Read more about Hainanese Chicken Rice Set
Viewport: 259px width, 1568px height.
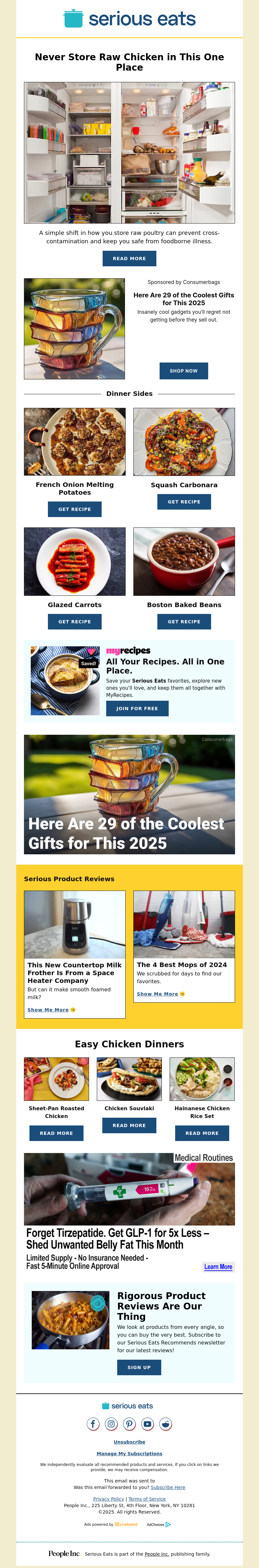[x=202, y=1133]
